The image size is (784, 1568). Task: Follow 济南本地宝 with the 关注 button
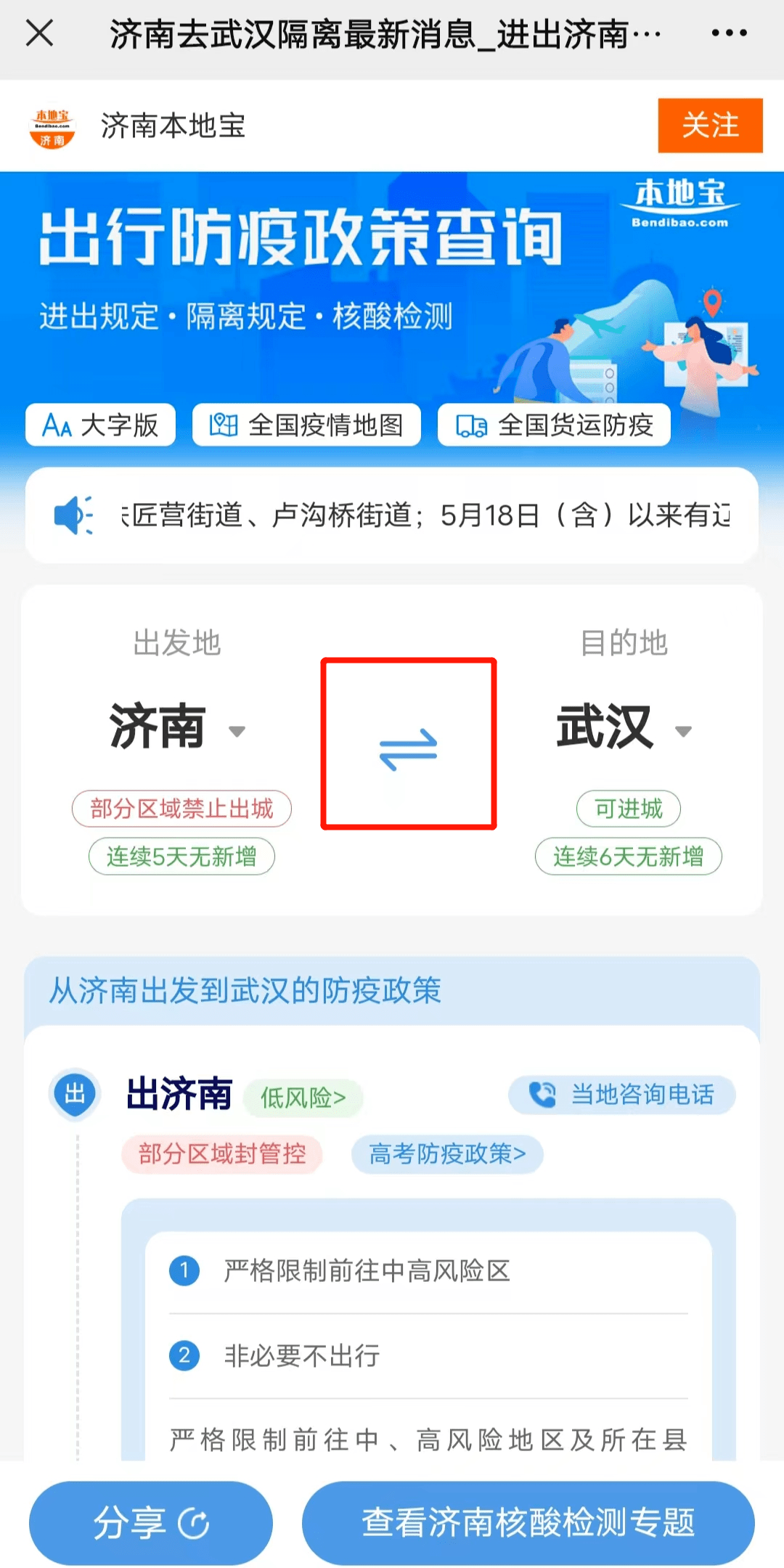(x=709, y=126)
